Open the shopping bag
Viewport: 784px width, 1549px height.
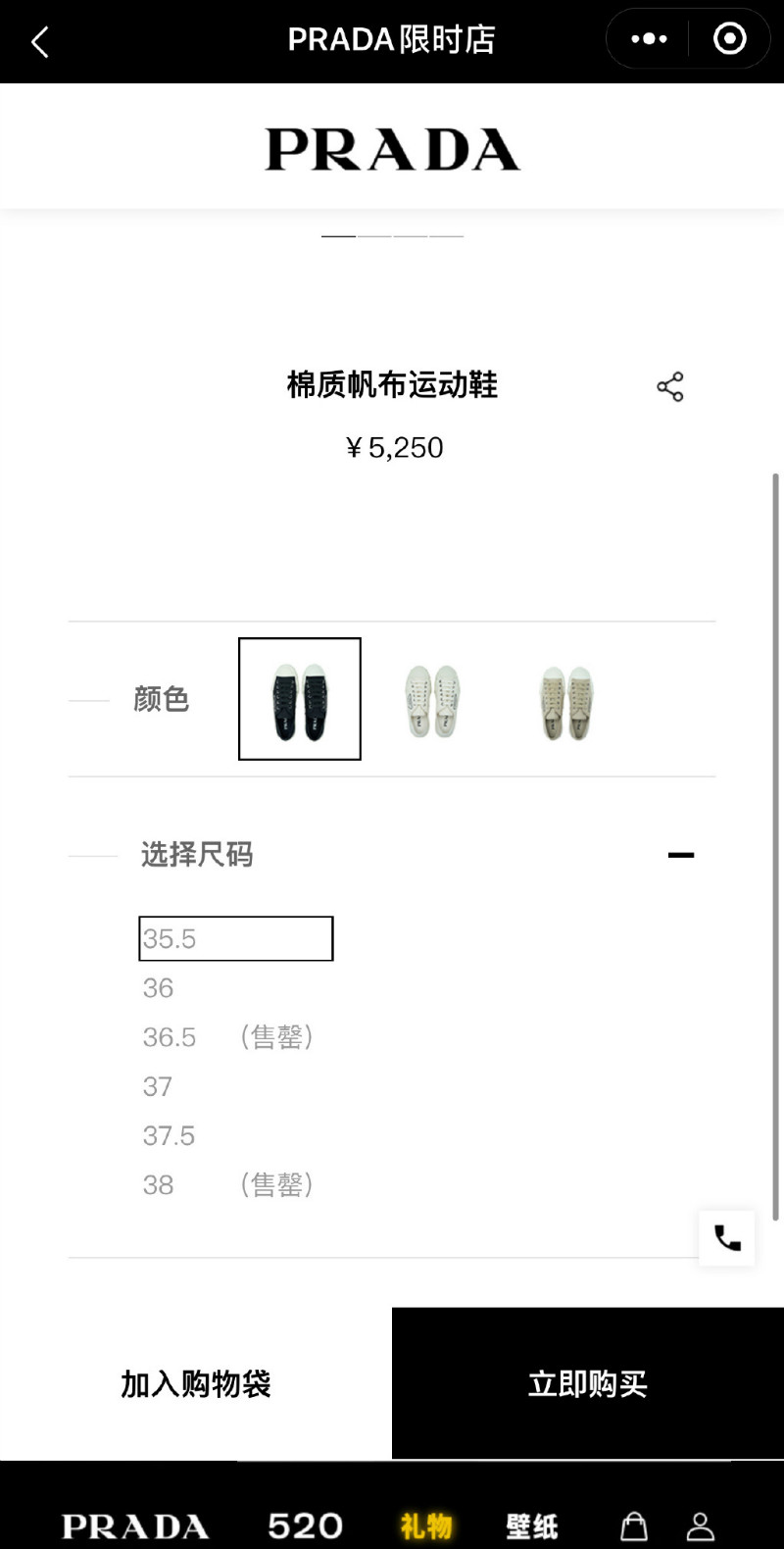(634, 1525)
